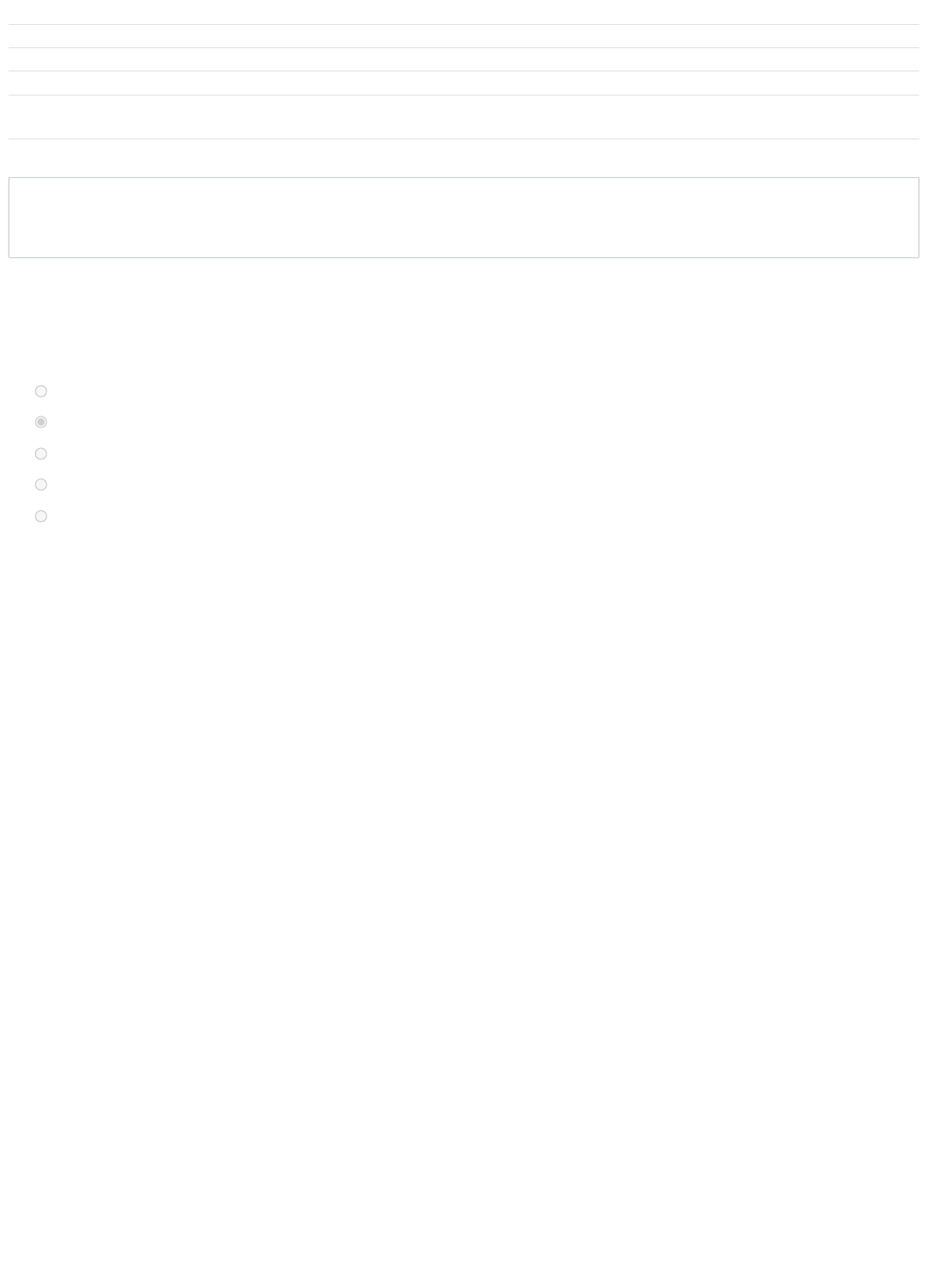Select the first radio button option
Viewport: 927px width, 1288px height.
click(x=40, y=391)
